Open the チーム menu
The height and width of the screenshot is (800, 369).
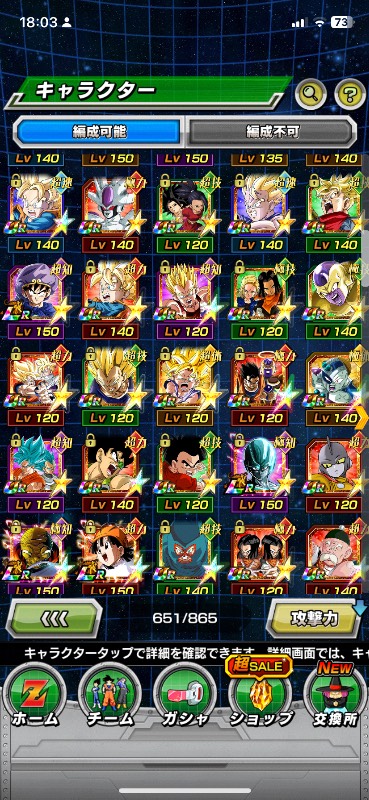(x=110, y=697)
